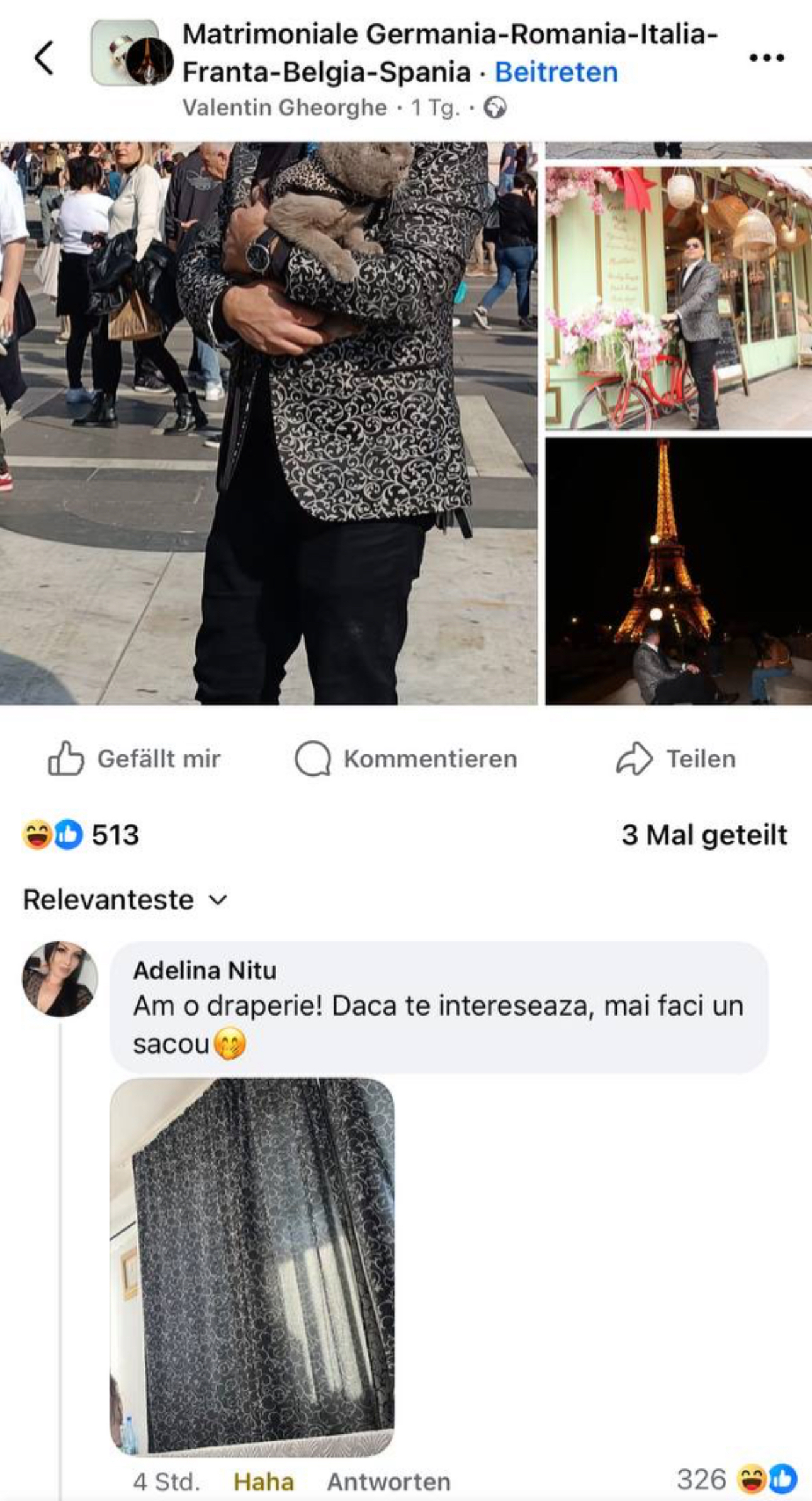
Task: Toggle the Haha reaction on Adelina's comment
Action: (264, 1482)
